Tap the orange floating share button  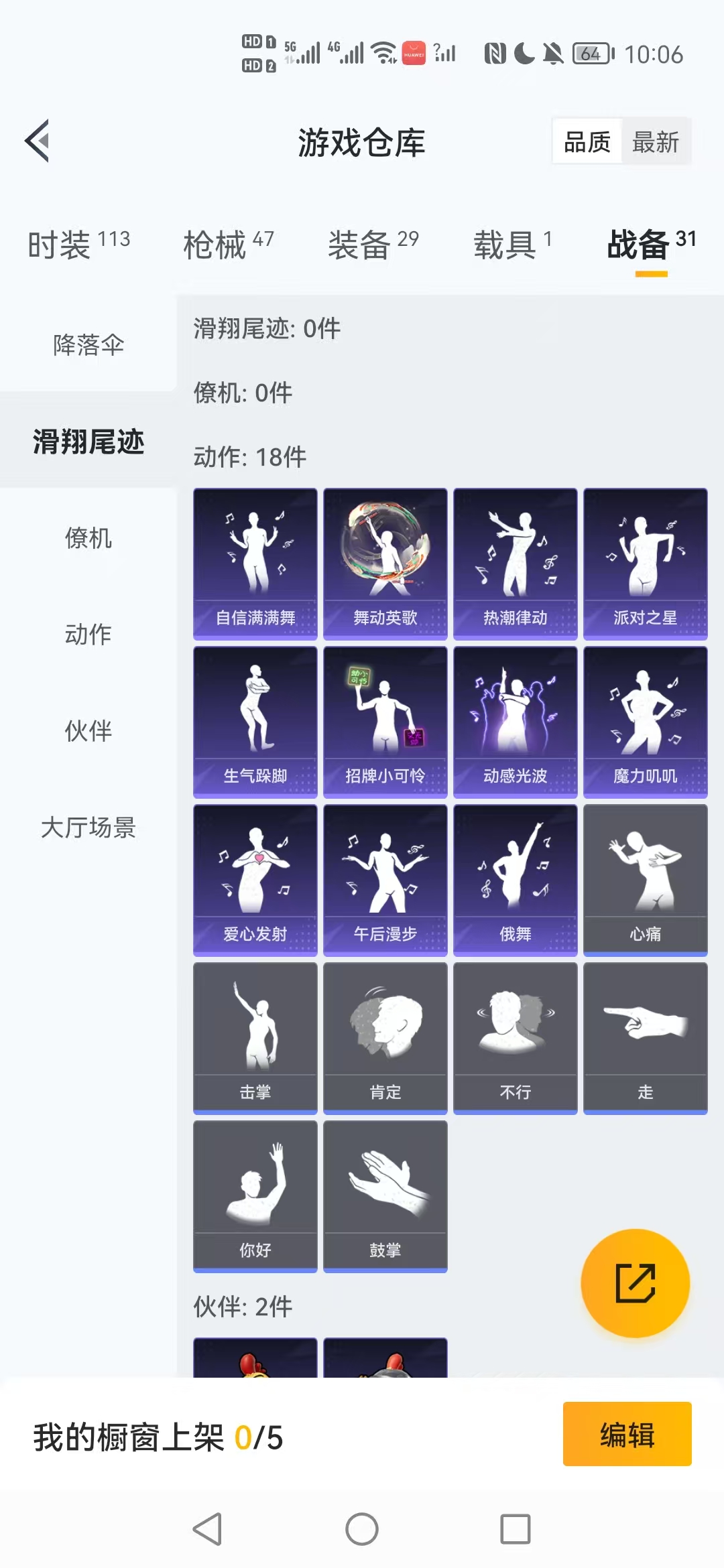[635, 1283]
